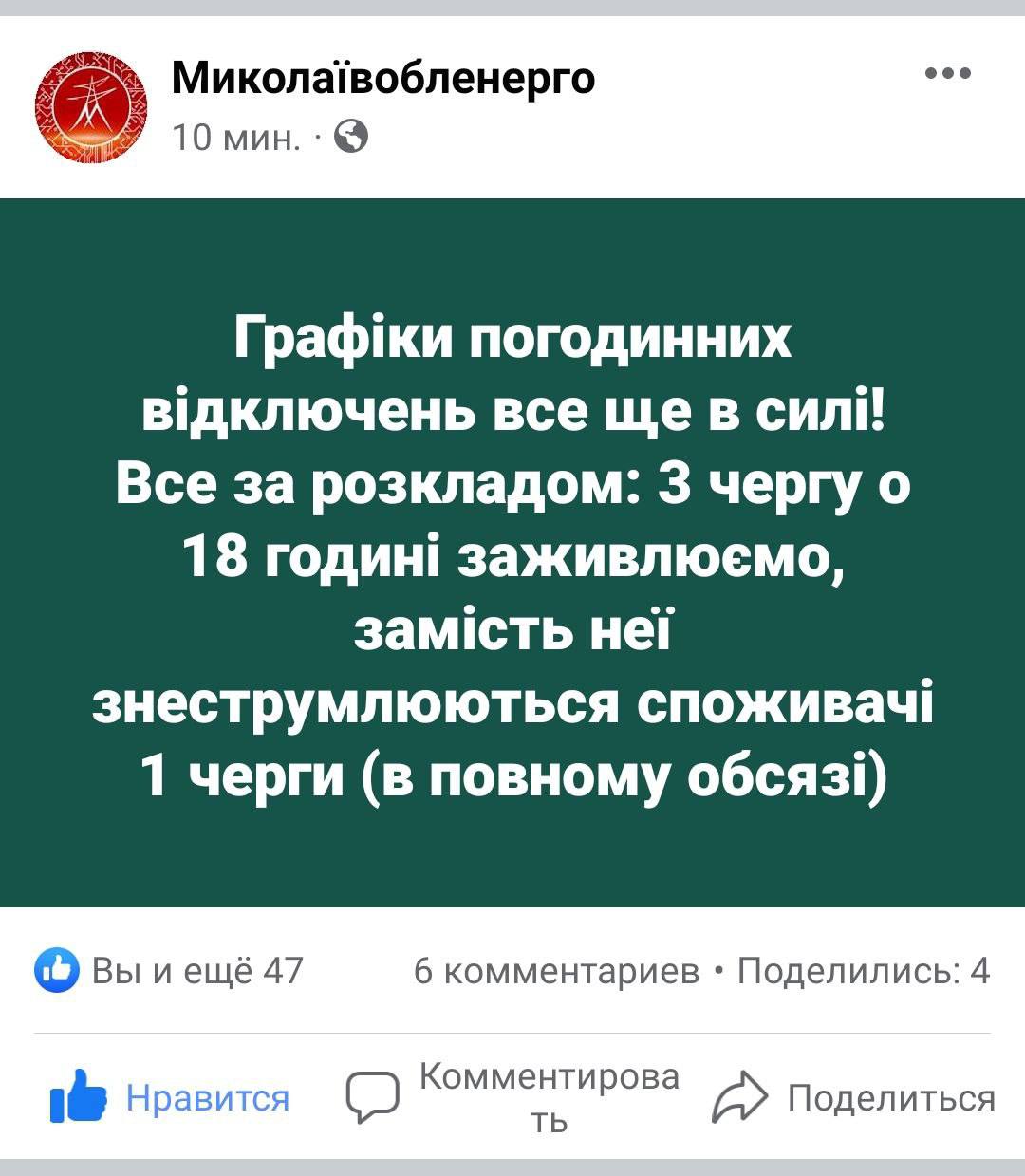1025x1176 pixels.
Task: Open the Миколаївобленерго page name
Action: pyautogui.click(x=383, y=78)
